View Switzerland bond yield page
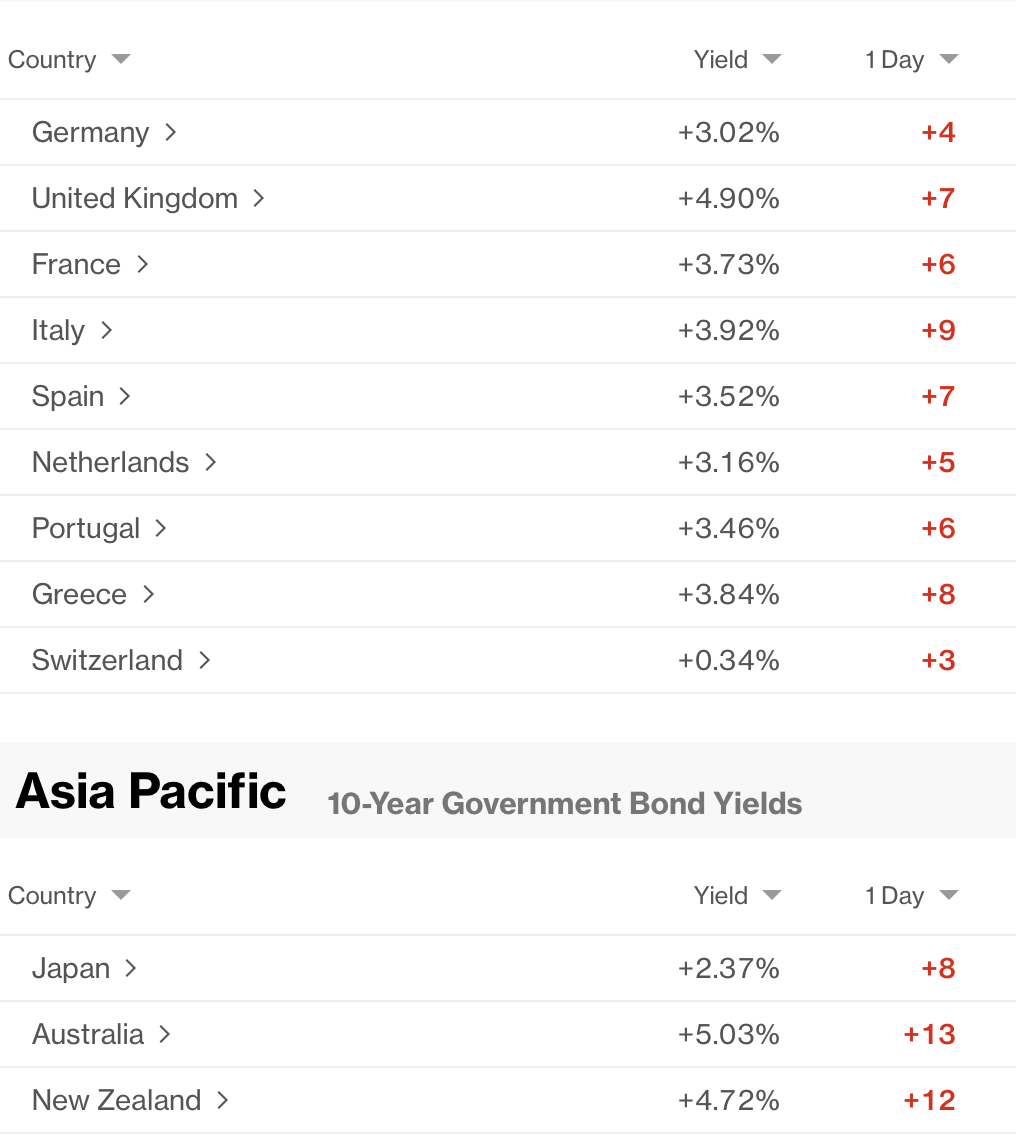The image size is (1016, 1136). click(120, 660)
